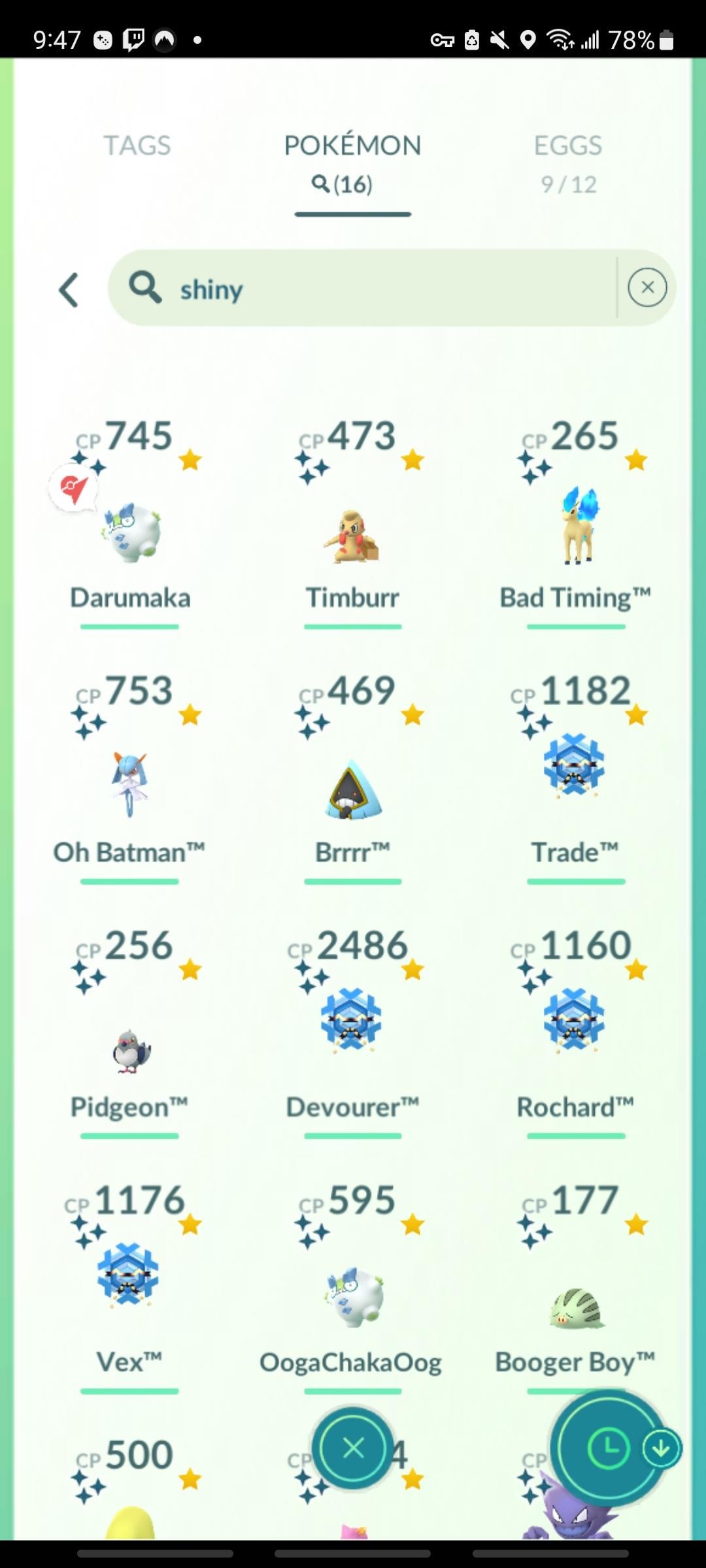Open the recent sort order button
The image size is (706, 1568).
tap(608, 1448)
